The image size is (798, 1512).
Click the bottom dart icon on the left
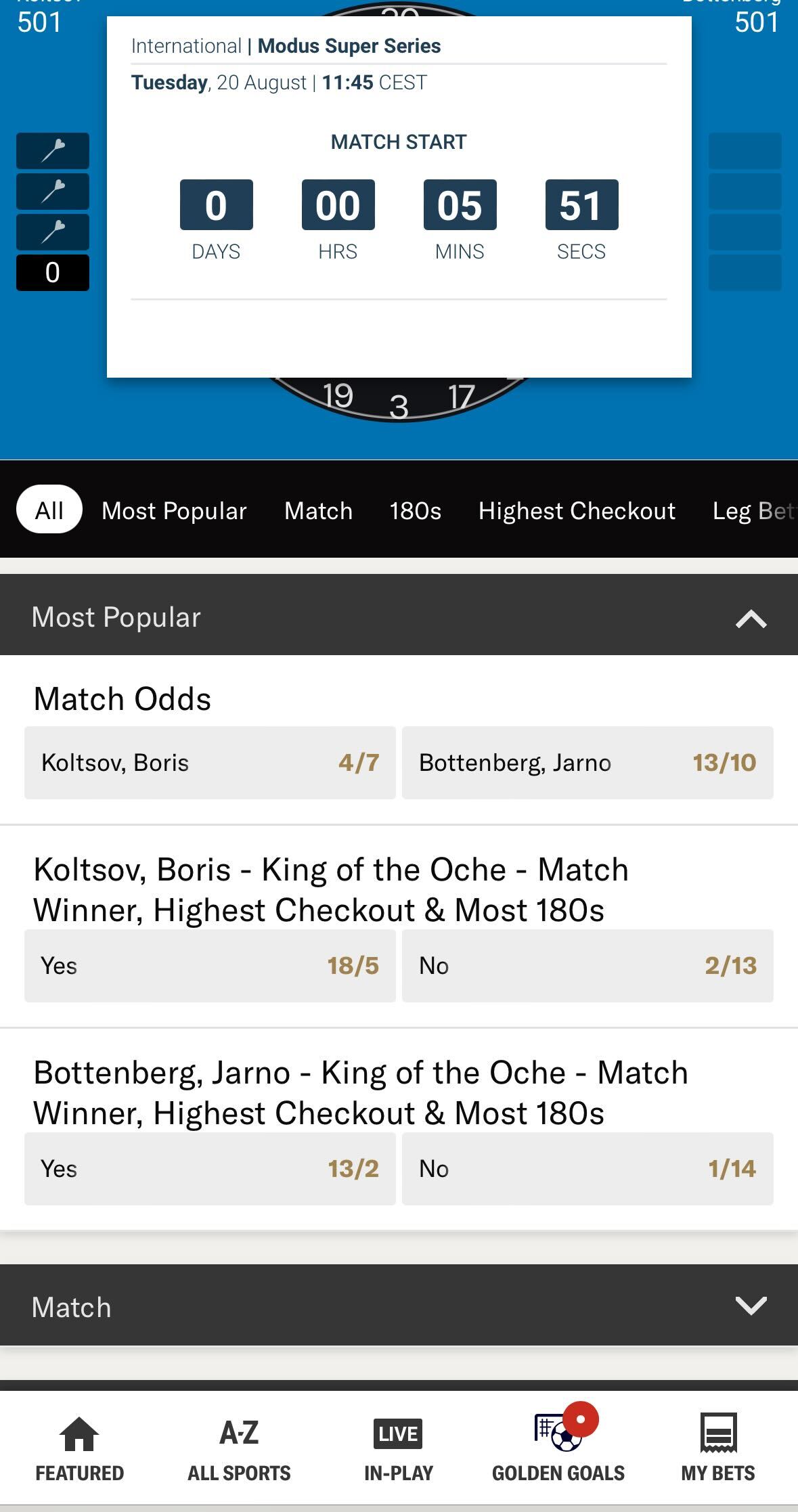point(53,233)
